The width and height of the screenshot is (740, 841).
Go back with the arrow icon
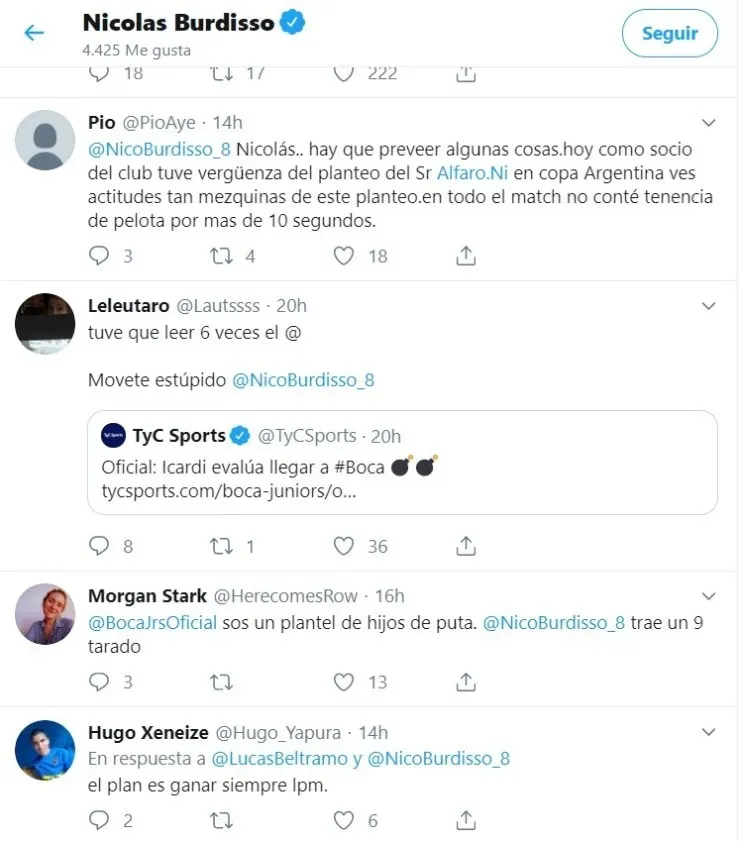(34, 33)
